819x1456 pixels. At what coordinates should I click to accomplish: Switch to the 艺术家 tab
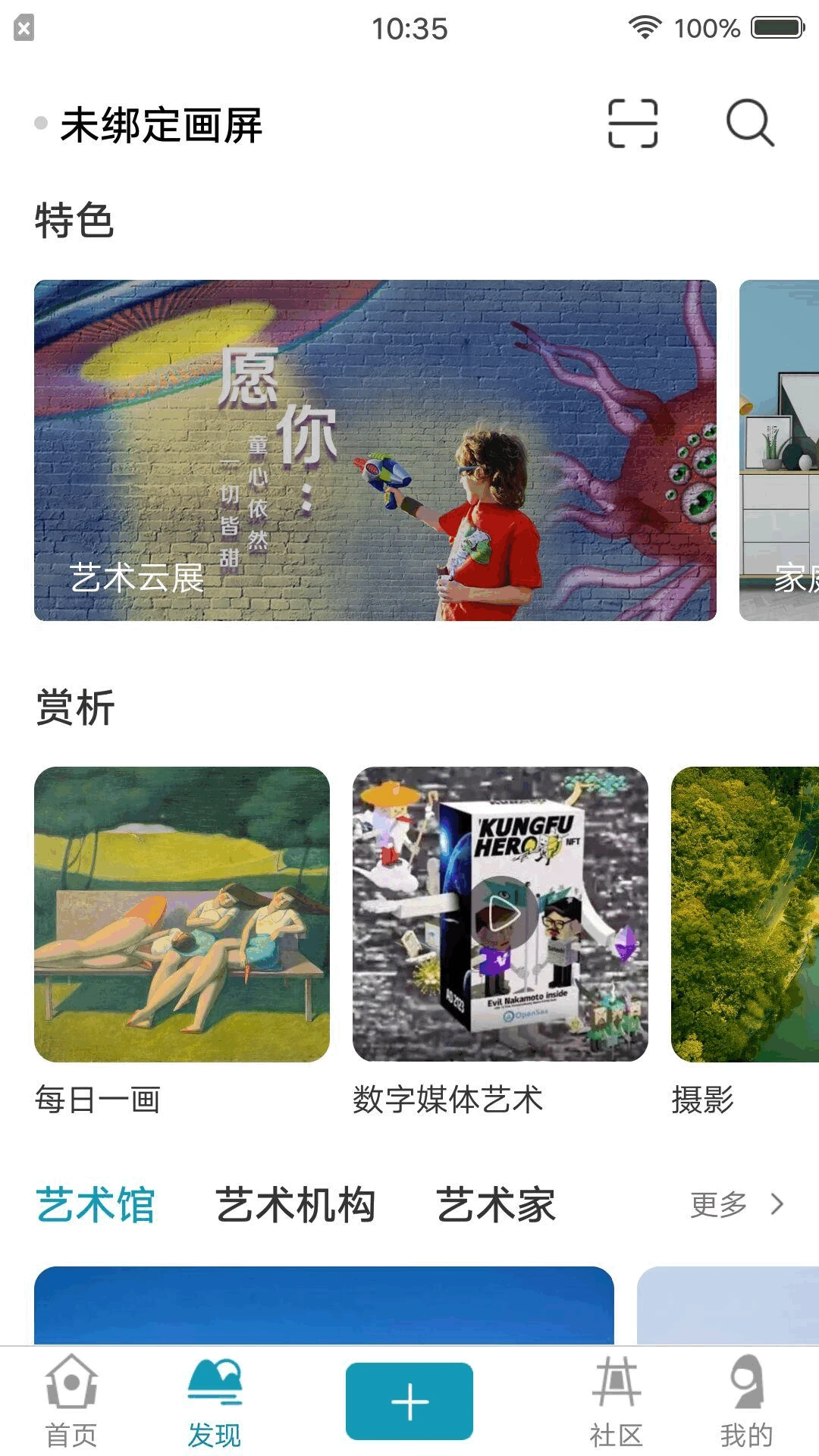click(x=496, y=1205)
